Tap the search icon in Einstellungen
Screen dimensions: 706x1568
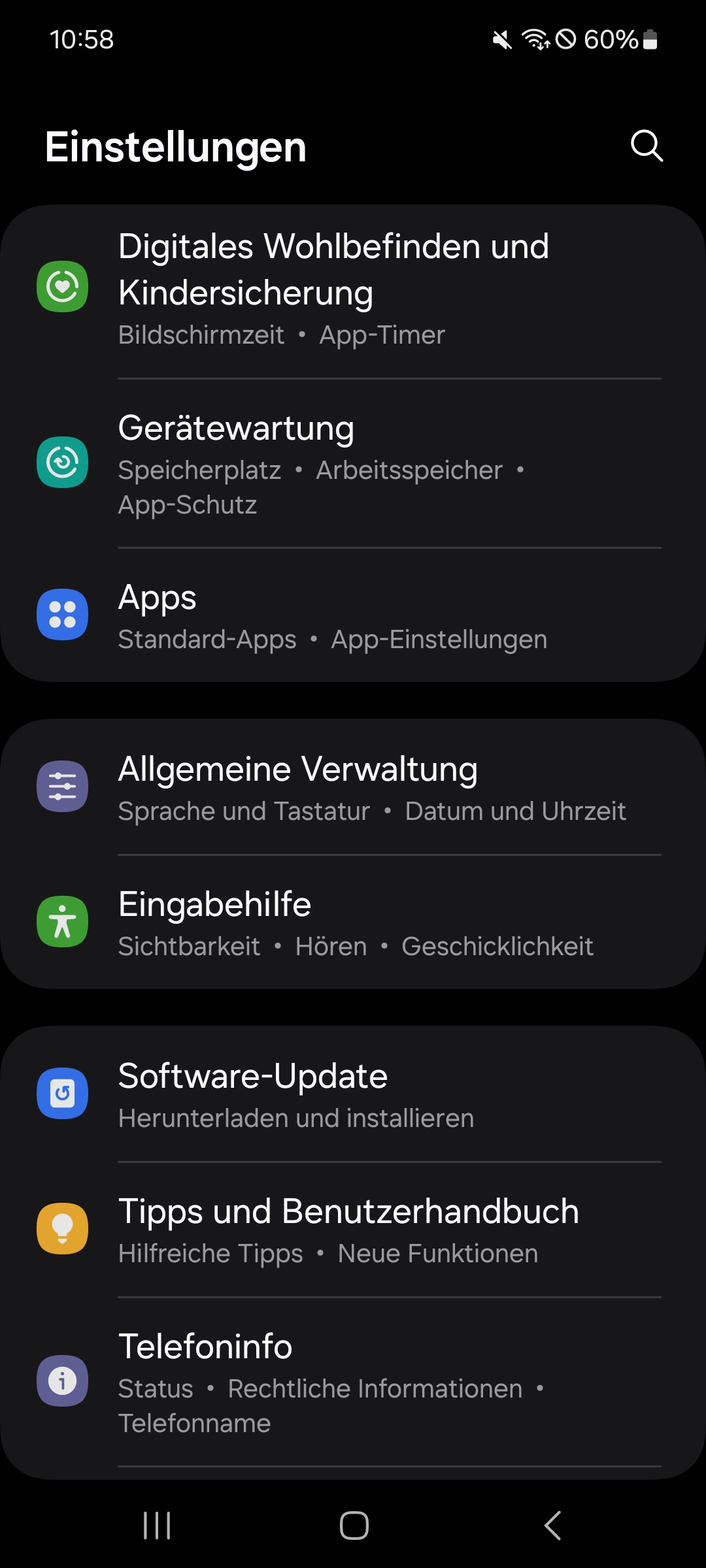point(647,145)
